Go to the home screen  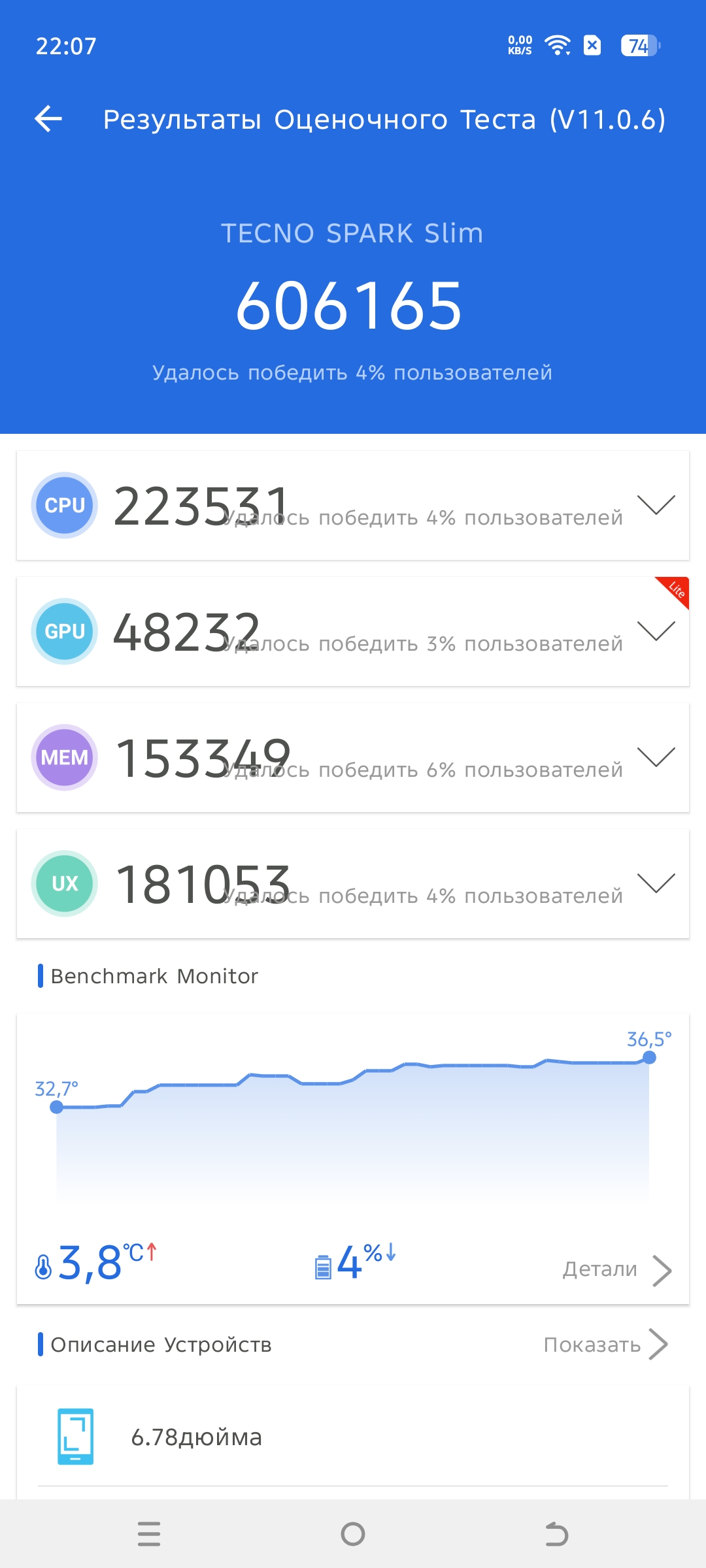[353, 1533]
